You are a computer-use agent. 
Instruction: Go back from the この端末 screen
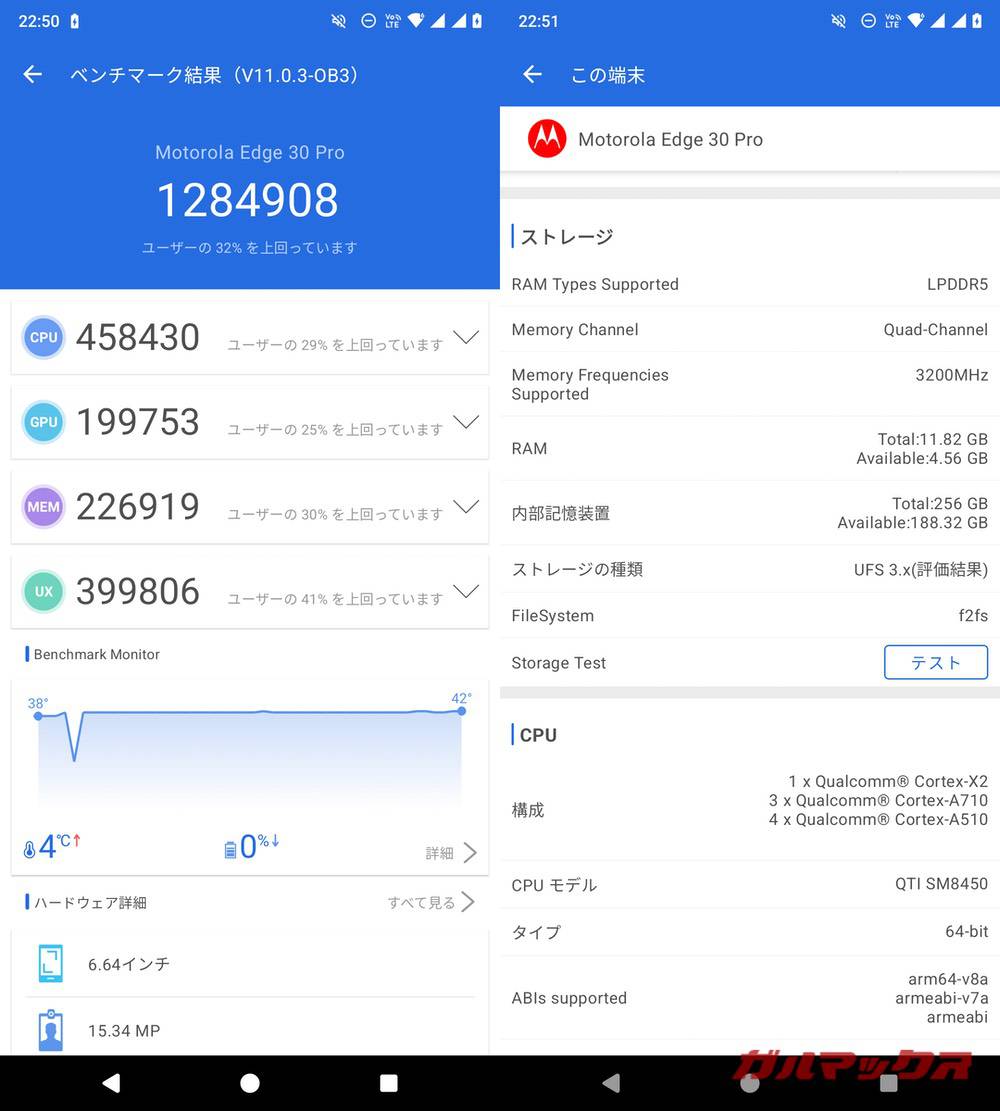[x=532, y=75]
